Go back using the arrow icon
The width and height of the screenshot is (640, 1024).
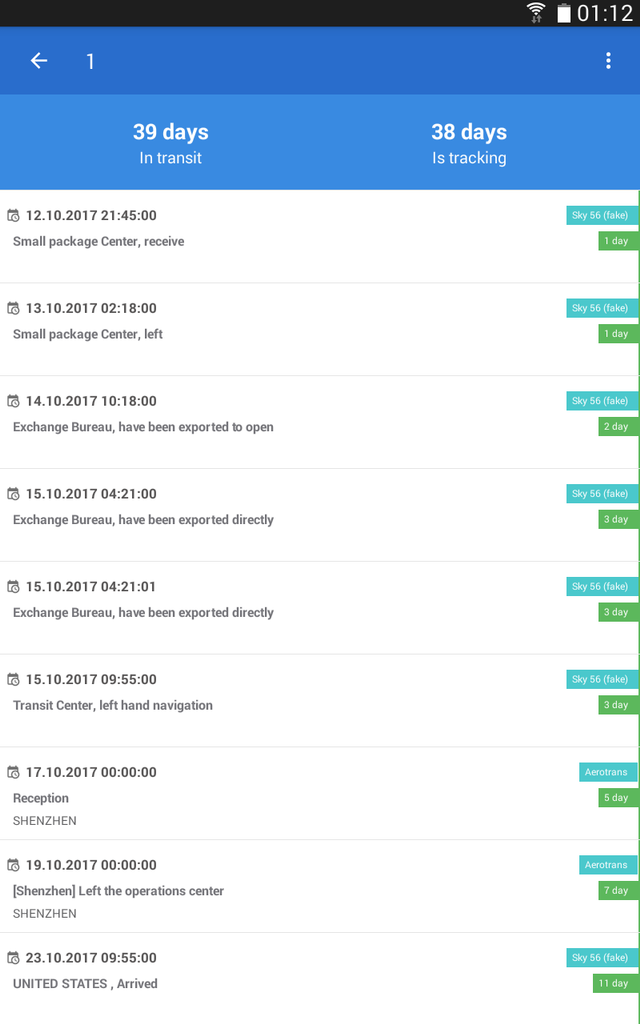(39, 61)
